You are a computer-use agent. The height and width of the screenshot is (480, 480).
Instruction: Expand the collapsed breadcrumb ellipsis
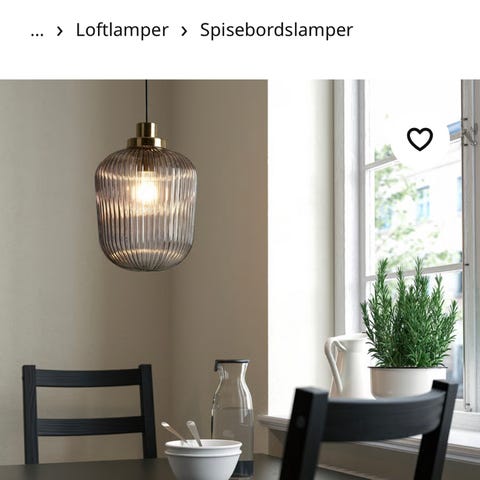point(37,31)
